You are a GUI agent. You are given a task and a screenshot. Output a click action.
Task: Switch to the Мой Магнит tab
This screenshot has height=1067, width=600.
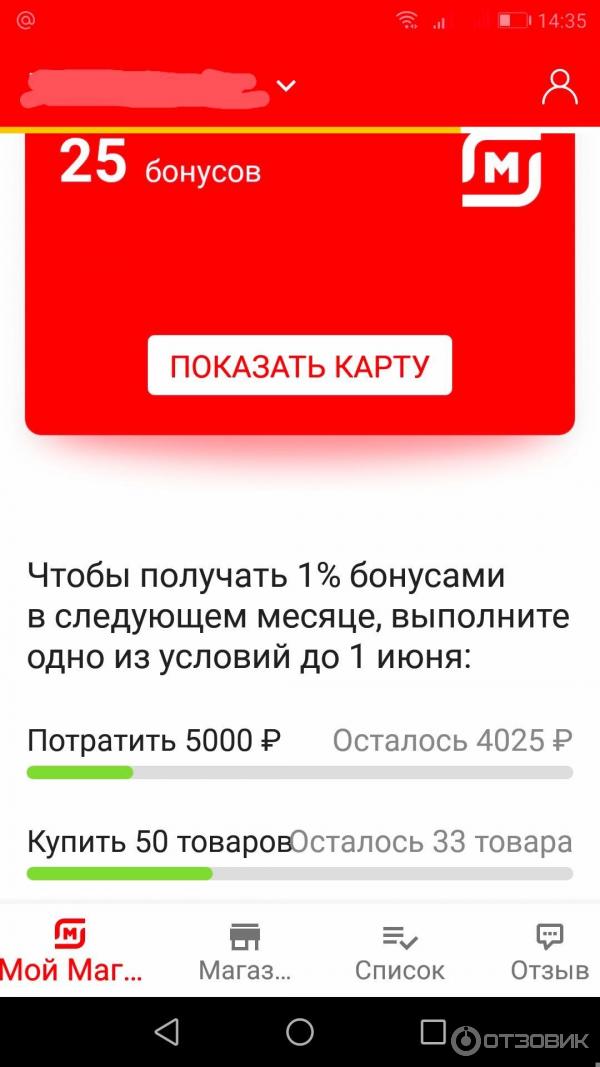coord(71,950)
